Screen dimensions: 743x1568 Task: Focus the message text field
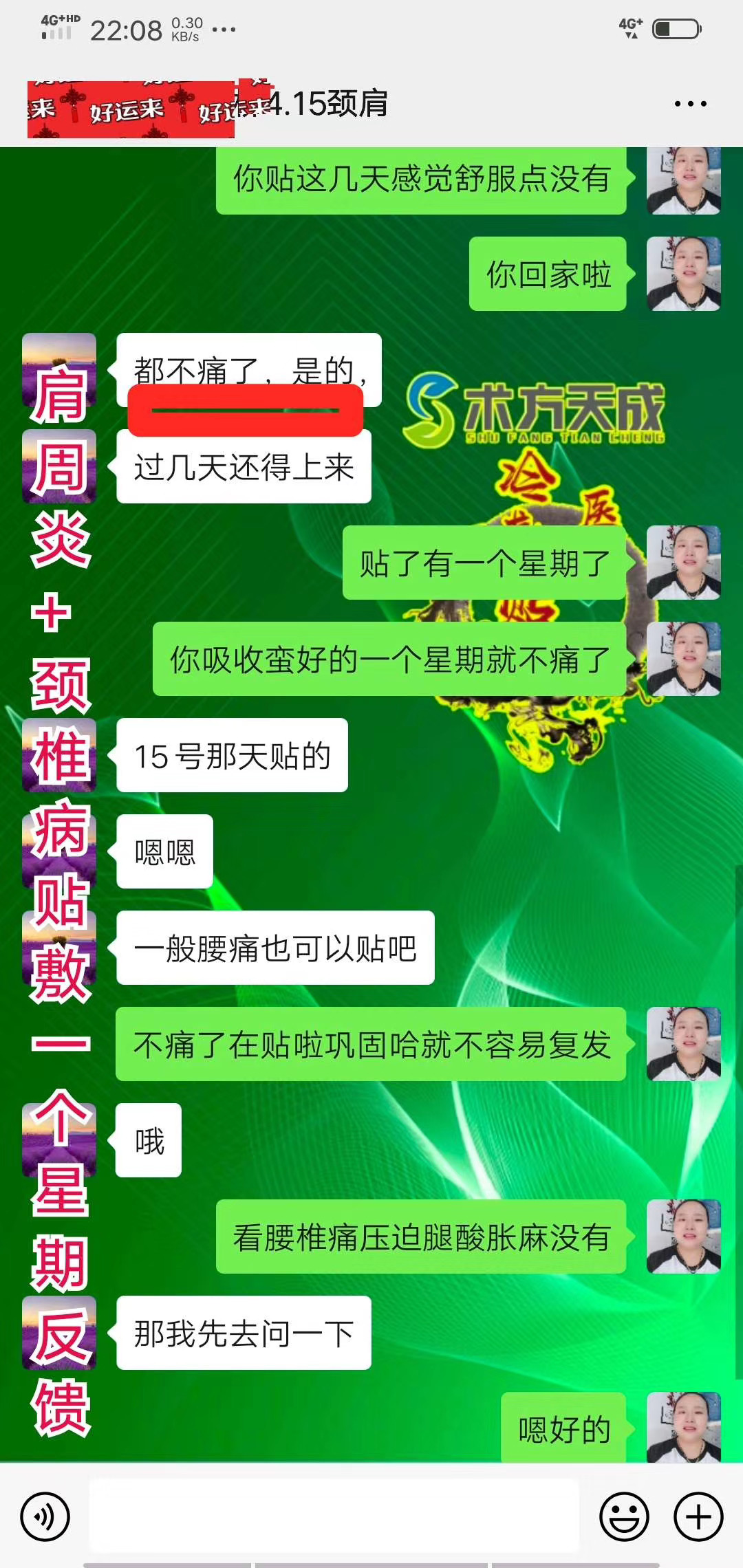[334, 1516]
